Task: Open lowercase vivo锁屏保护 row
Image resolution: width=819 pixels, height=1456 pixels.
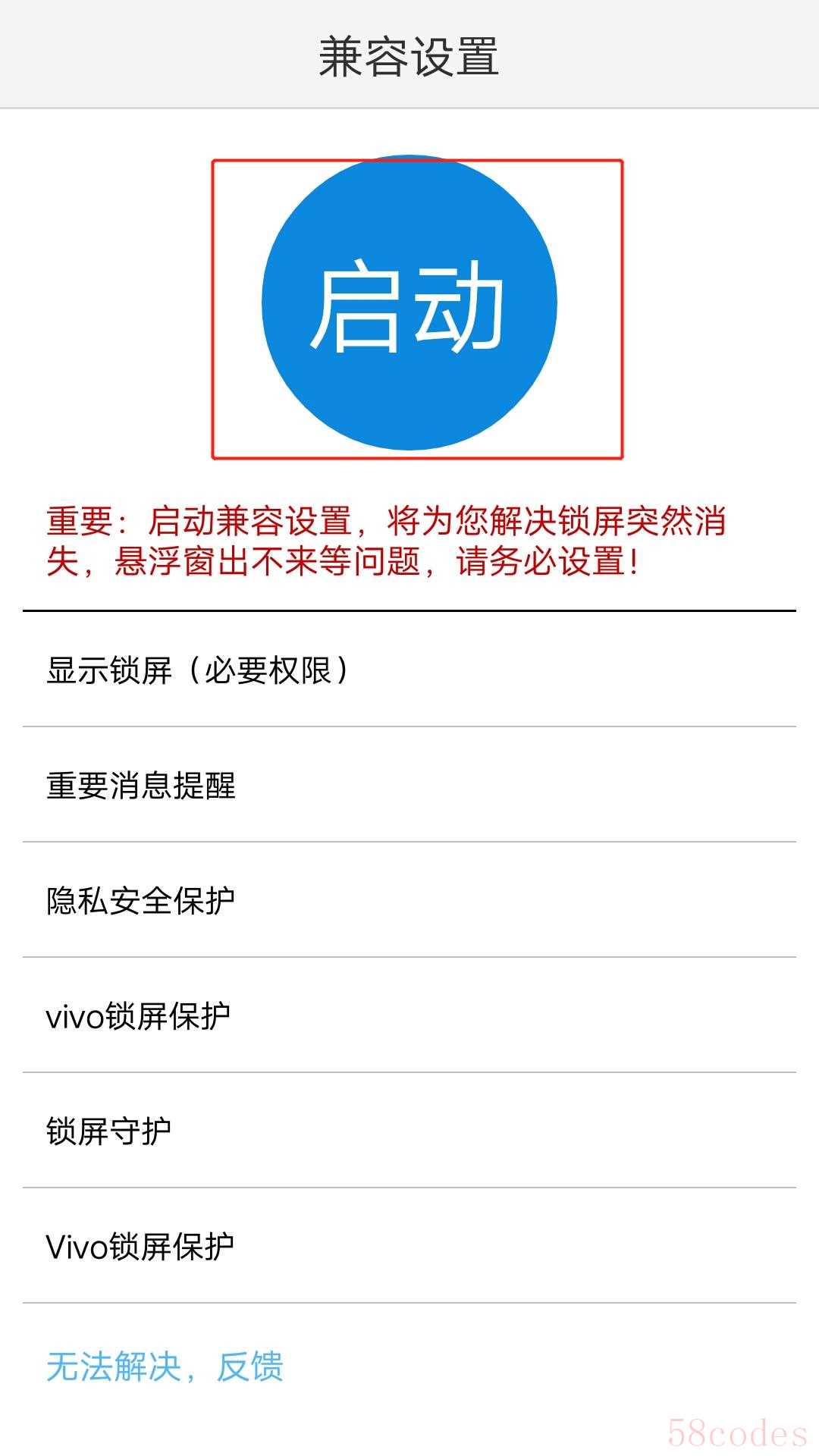Action: click(409, 1016)
